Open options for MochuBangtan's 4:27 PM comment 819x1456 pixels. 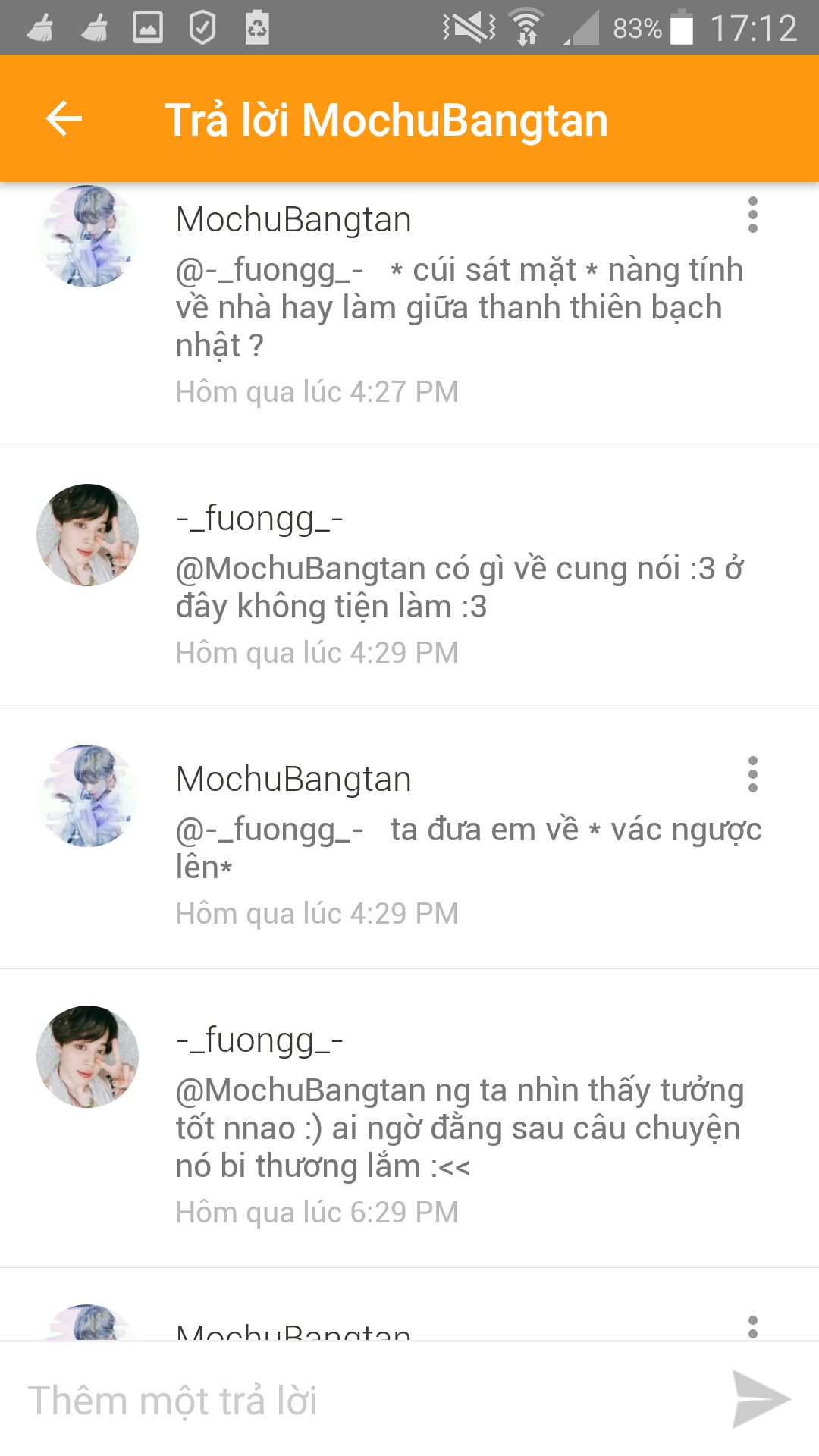click(752, 215)
